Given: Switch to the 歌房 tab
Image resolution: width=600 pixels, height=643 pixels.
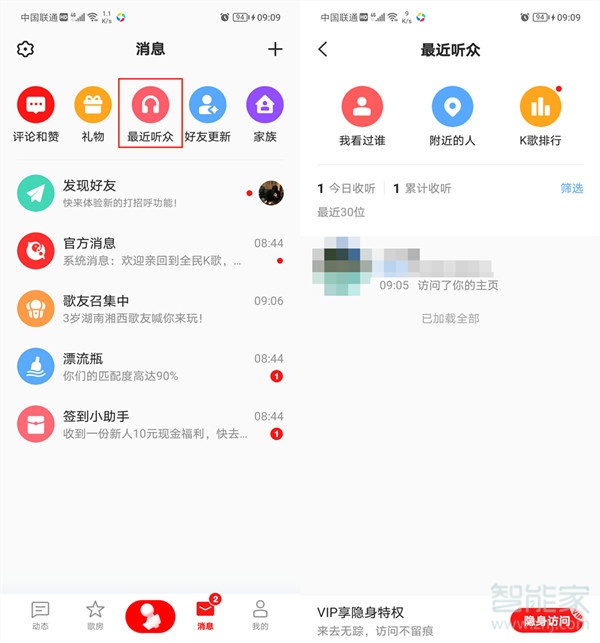Looking at the screenshot, I should click(95, 615).
